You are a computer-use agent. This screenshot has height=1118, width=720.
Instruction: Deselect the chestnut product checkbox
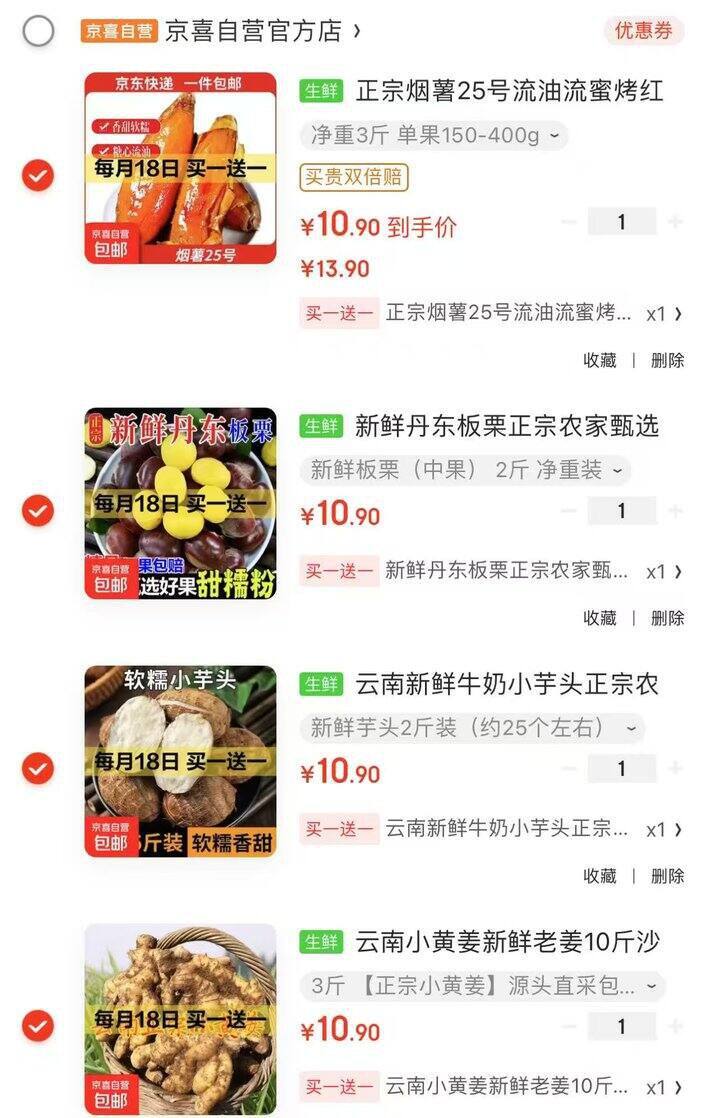point(36,508)
